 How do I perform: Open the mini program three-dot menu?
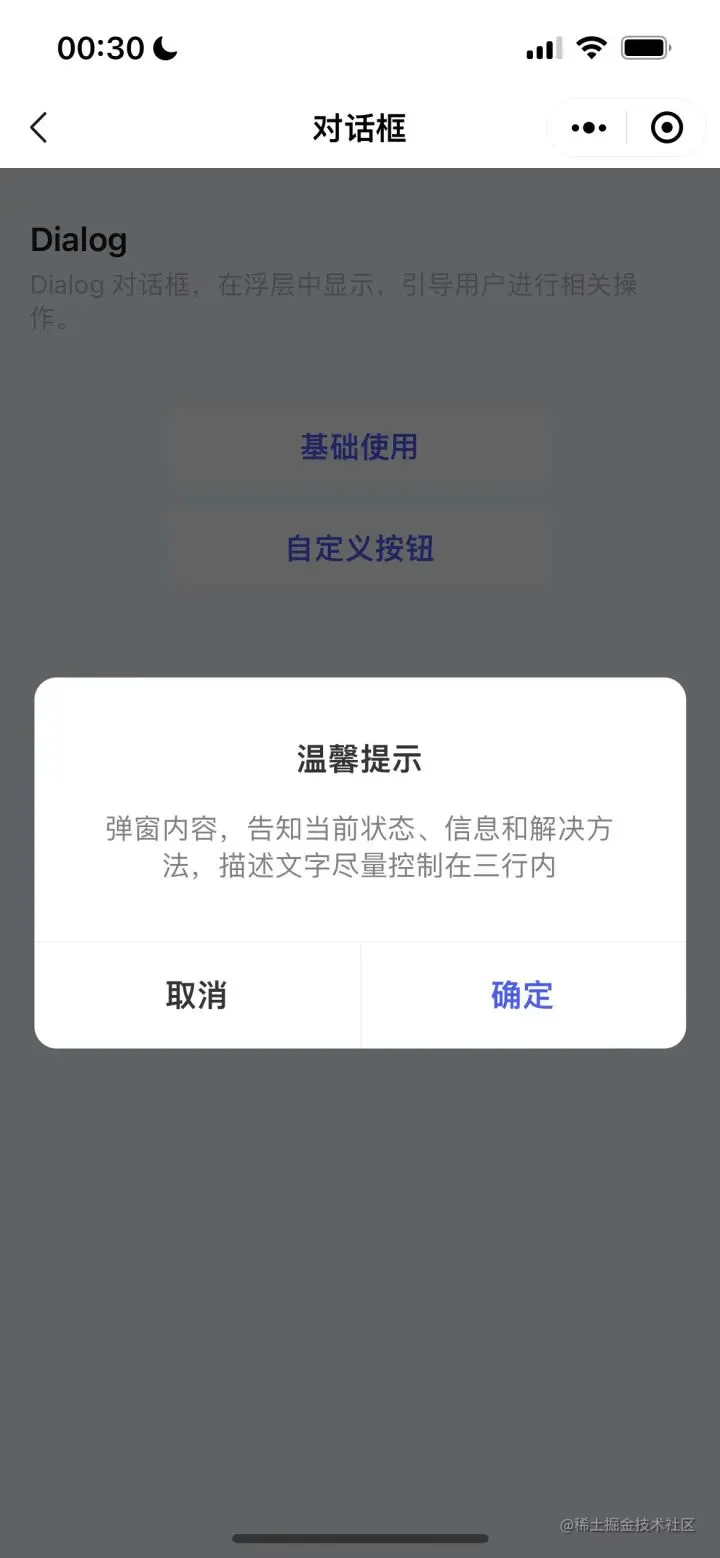588,128
